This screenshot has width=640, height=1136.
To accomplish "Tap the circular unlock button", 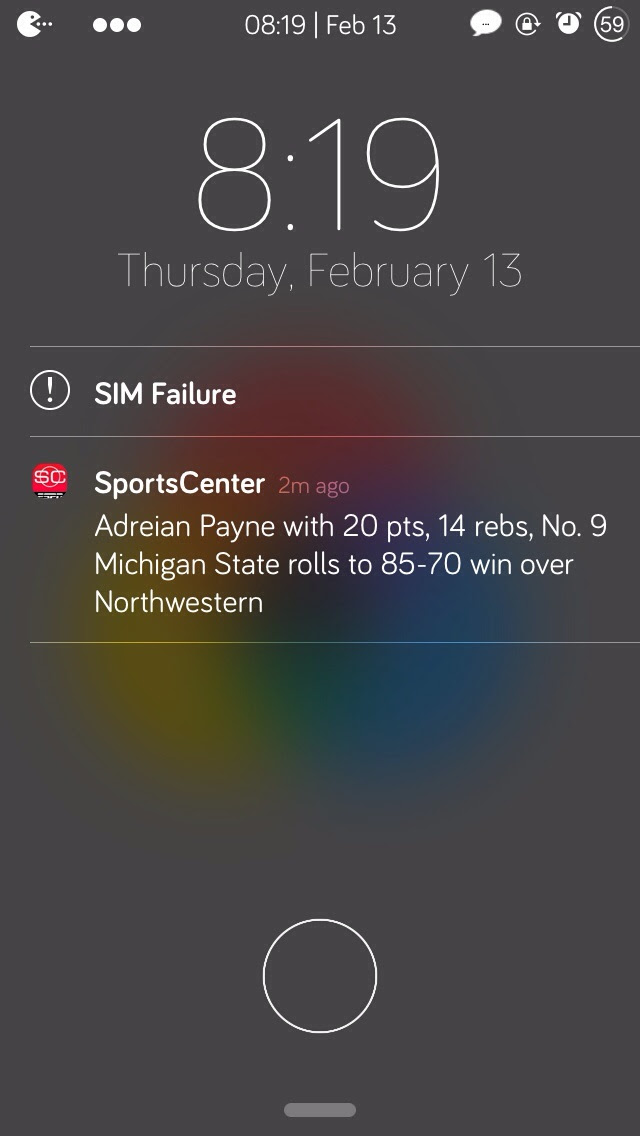I will coord(320,976).
